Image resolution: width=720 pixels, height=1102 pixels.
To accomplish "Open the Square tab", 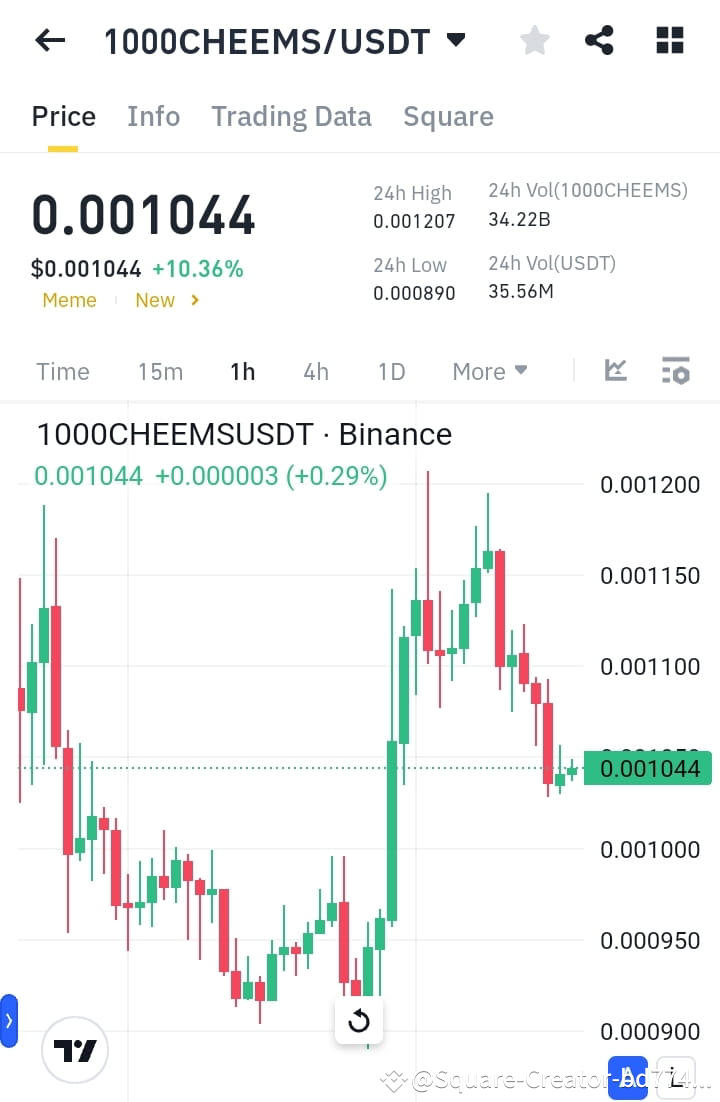I will pyautogui.click(x=448, y=116).
